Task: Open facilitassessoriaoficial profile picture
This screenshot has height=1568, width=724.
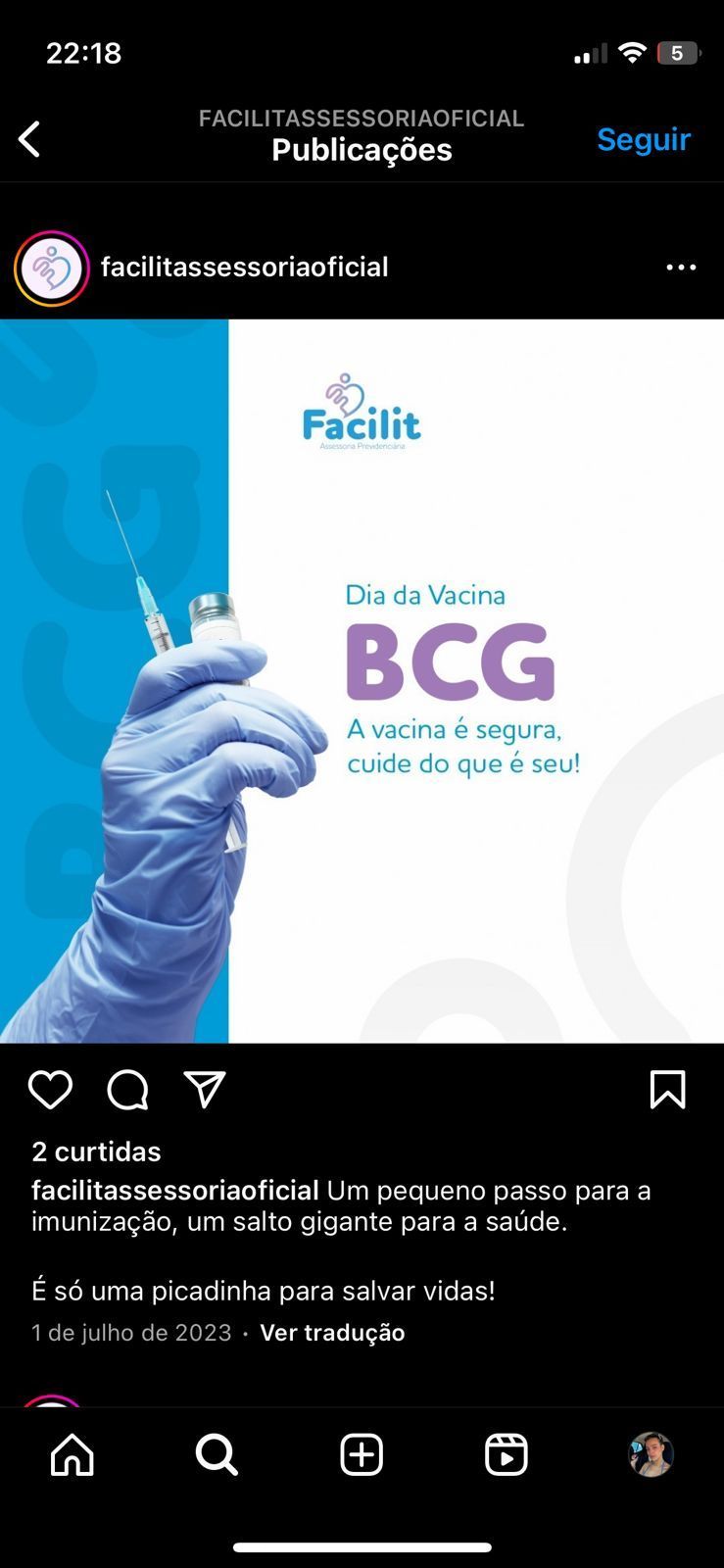Action: [x=51, y=268]
